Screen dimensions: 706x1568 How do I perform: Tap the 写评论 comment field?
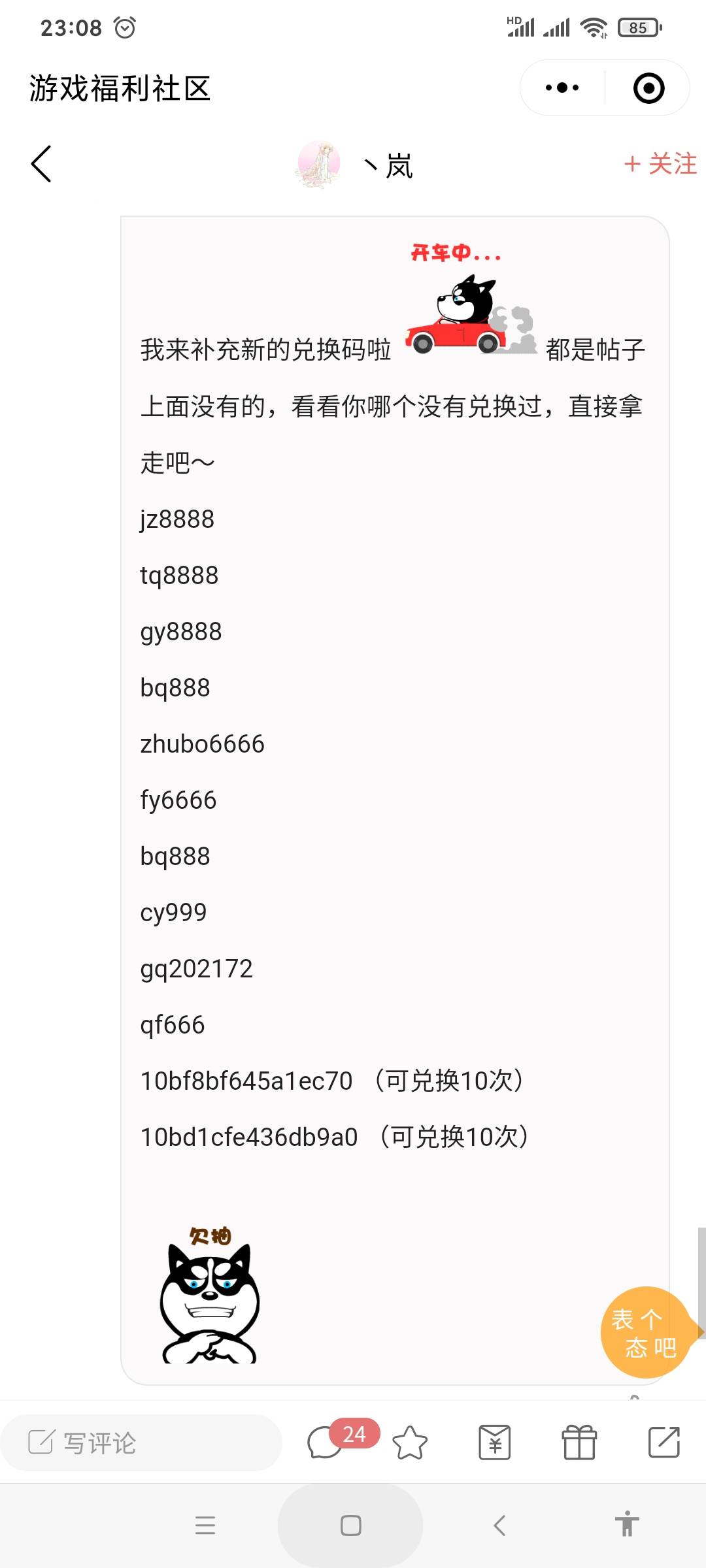click(x=141, y=1443)
